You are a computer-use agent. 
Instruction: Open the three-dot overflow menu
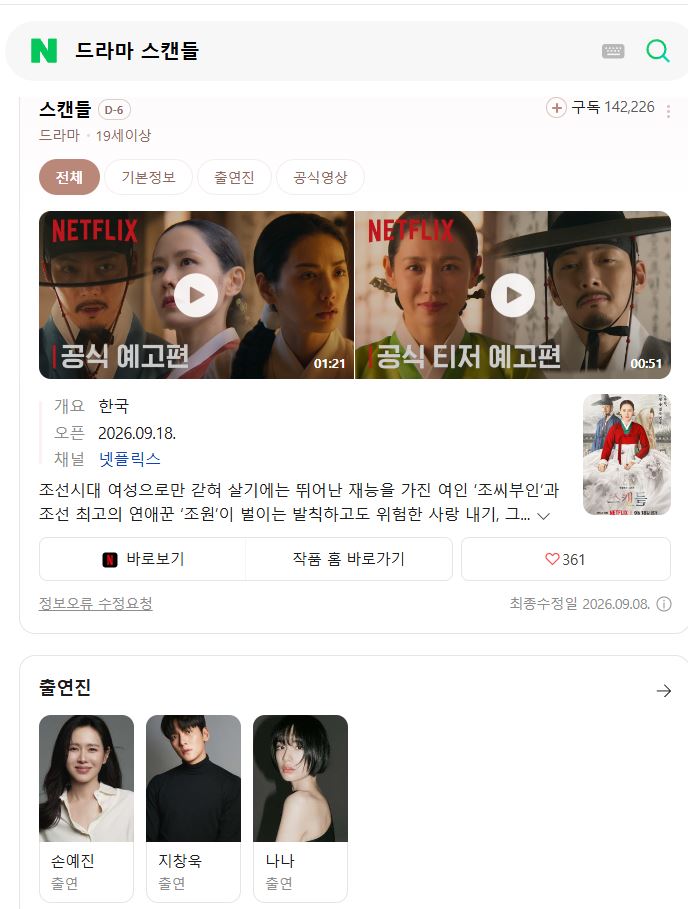(668, 111)
